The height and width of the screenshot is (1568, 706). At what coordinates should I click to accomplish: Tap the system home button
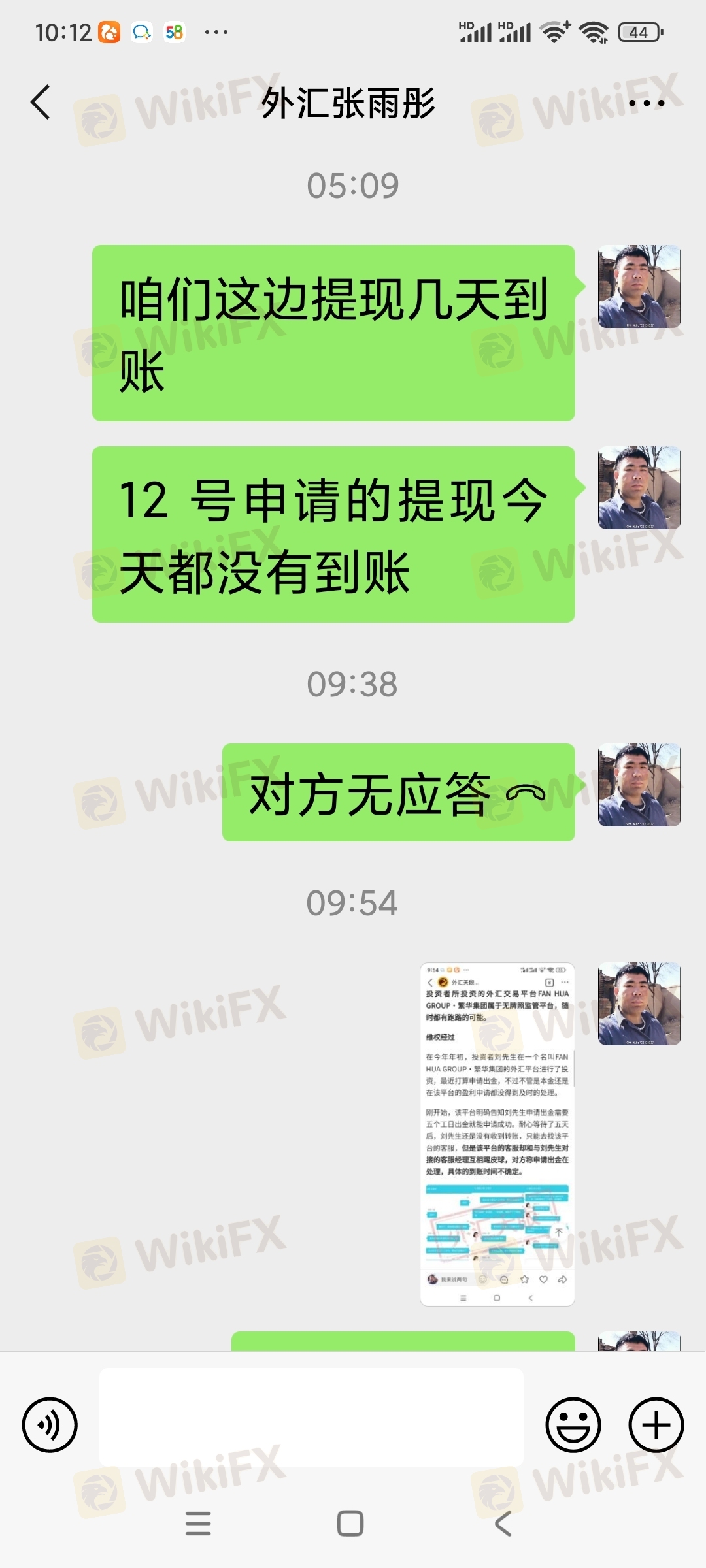pyautogui.click(x=350, y=1524)
